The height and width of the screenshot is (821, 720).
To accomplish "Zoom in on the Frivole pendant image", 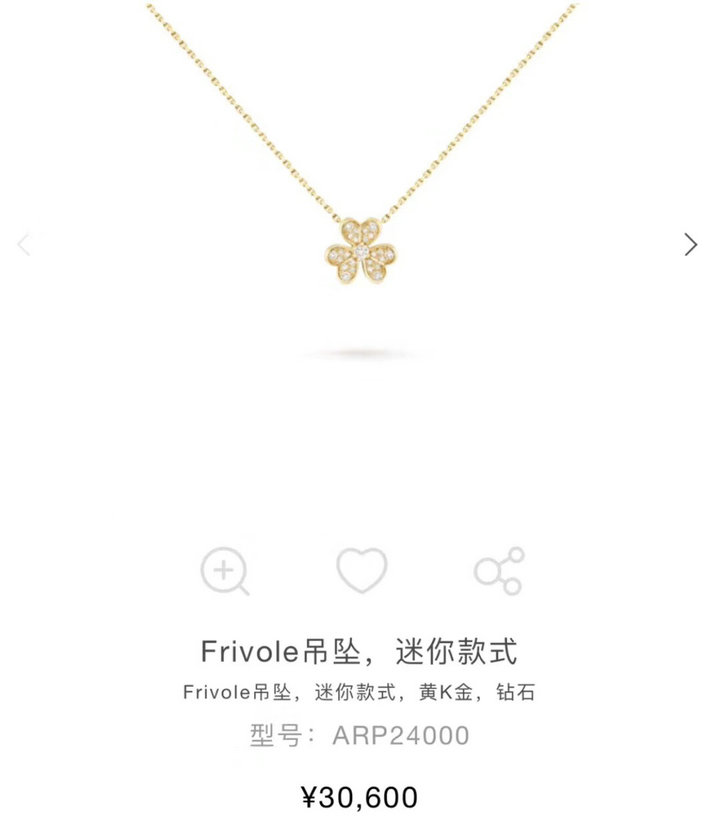I will point(224,571).
